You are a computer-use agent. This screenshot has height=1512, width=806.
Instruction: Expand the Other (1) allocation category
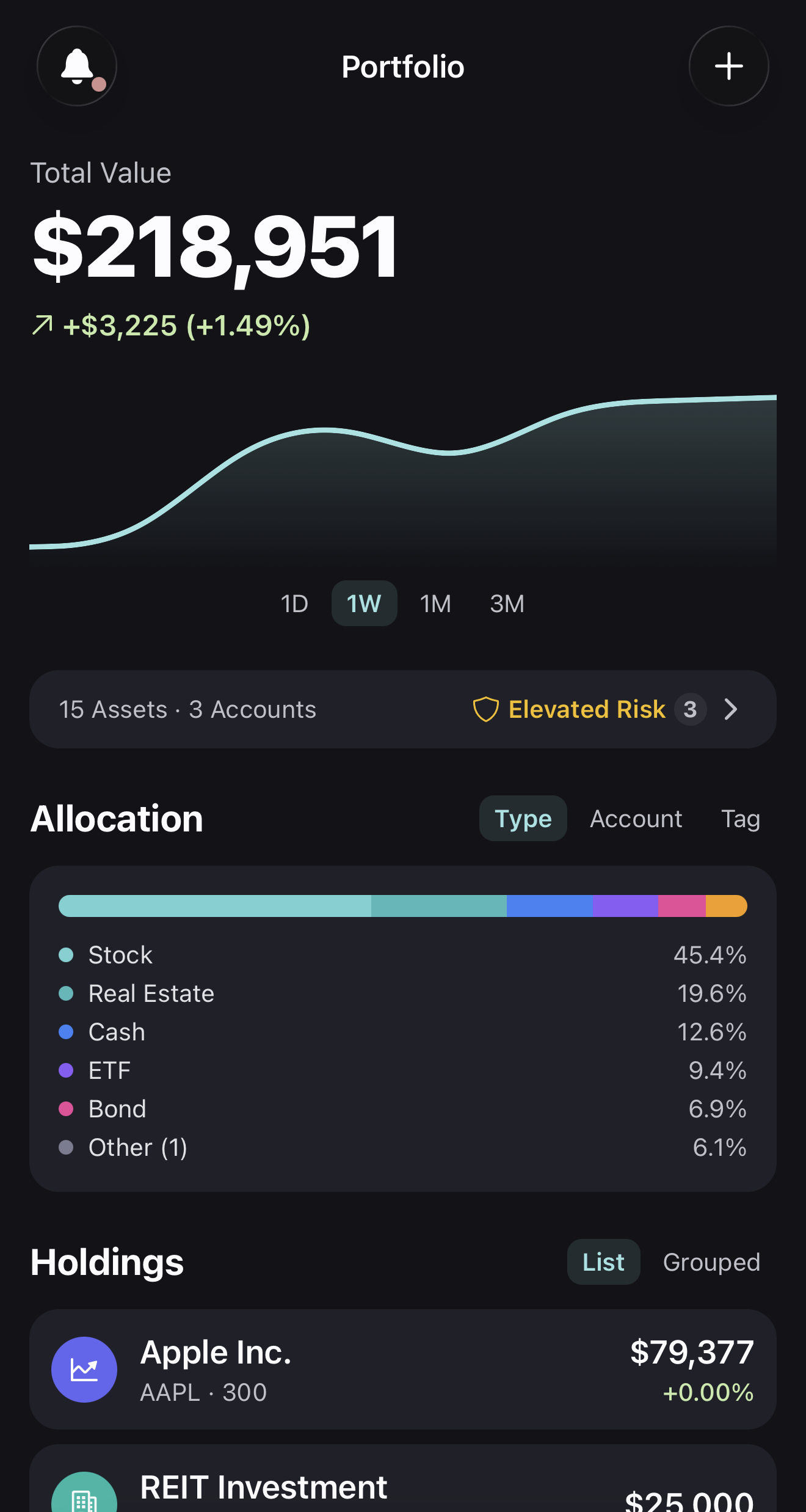click(137, 1147)
